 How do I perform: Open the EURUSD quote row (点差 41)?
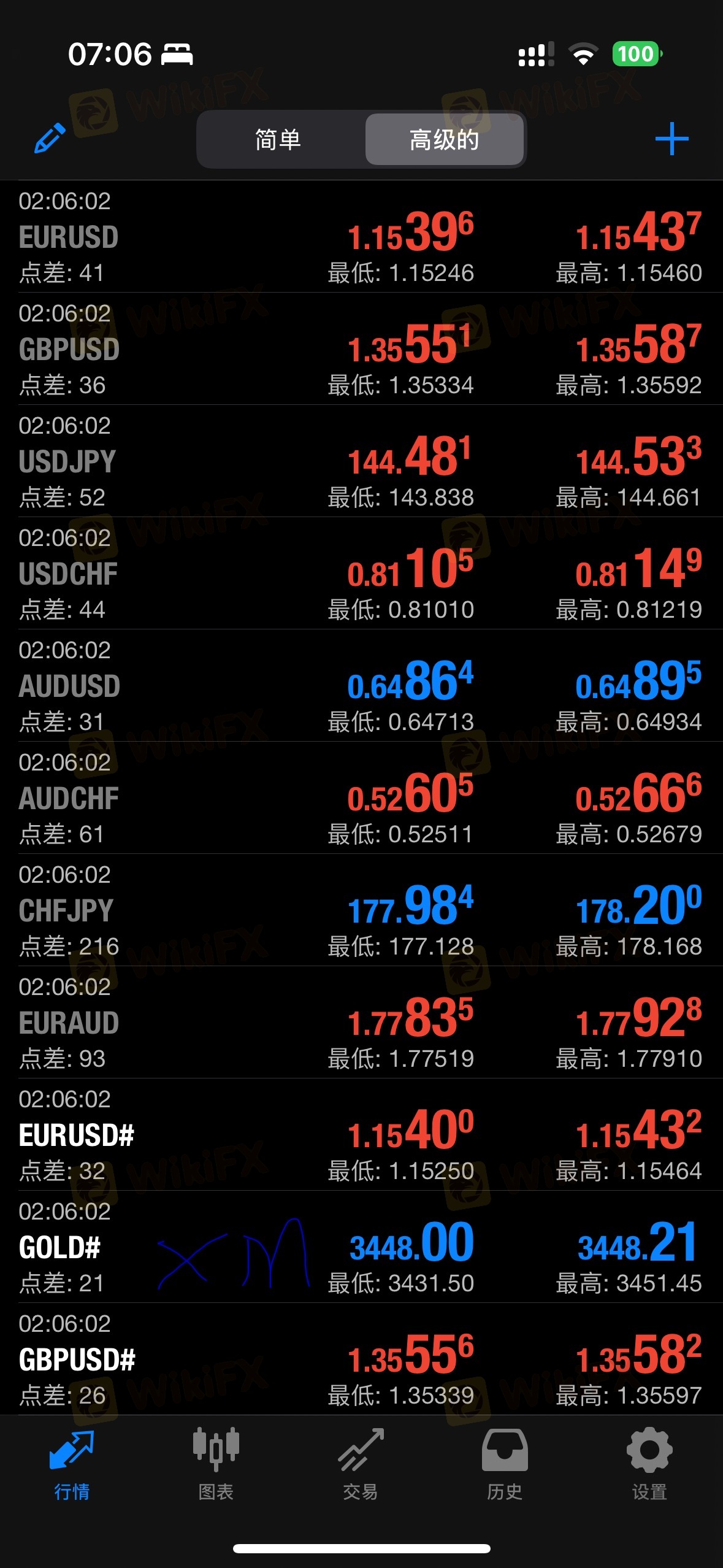(361, 237)
